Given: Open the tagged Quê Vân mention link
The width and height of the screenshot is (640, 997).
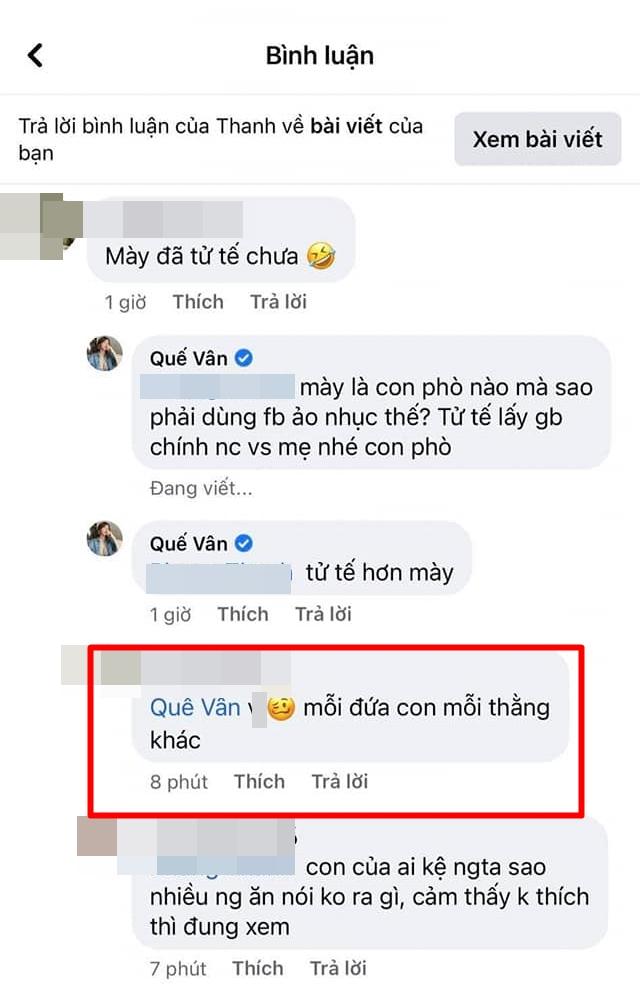Looking at the screenshot, I should [195, 708].
